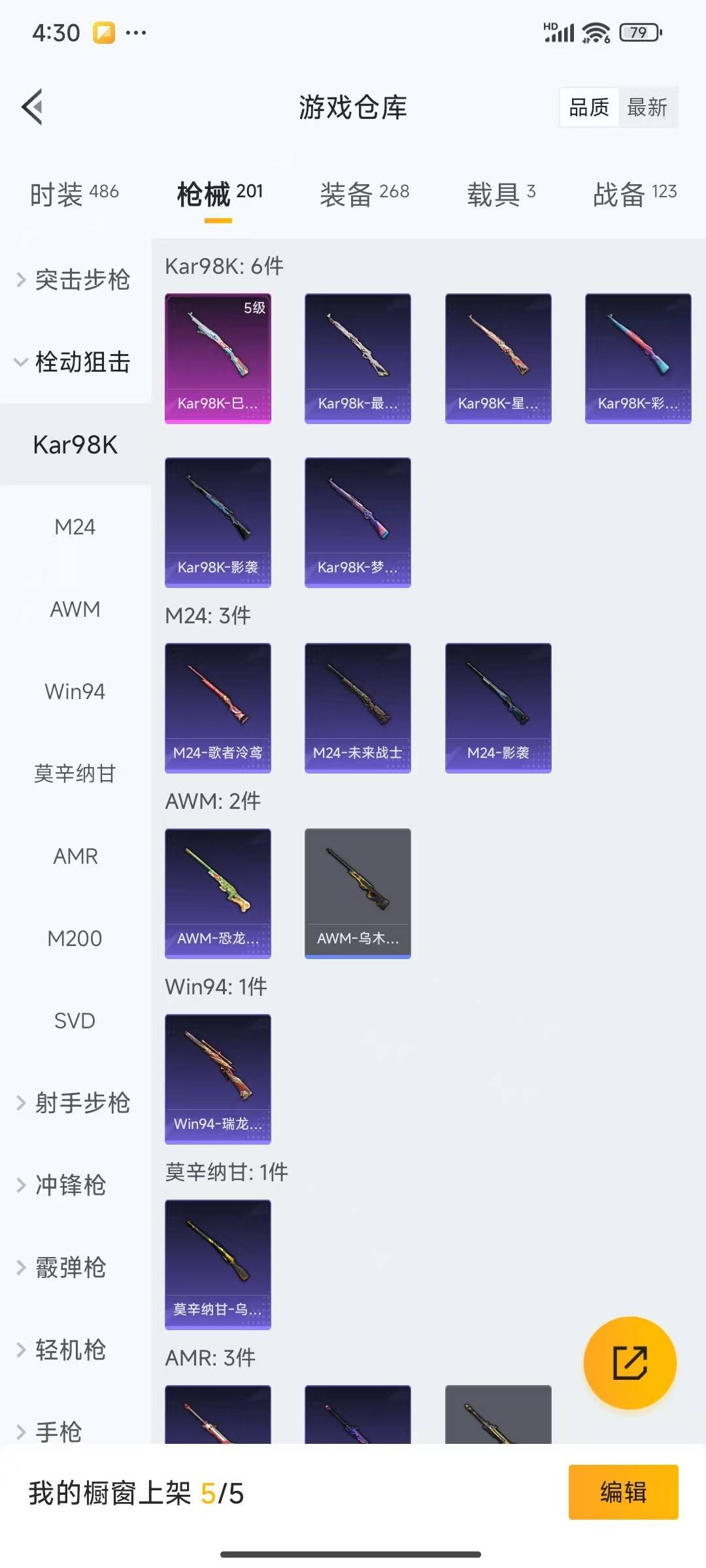Sort by 最新
The image size is (706, 1568).
tap(647, 107)
